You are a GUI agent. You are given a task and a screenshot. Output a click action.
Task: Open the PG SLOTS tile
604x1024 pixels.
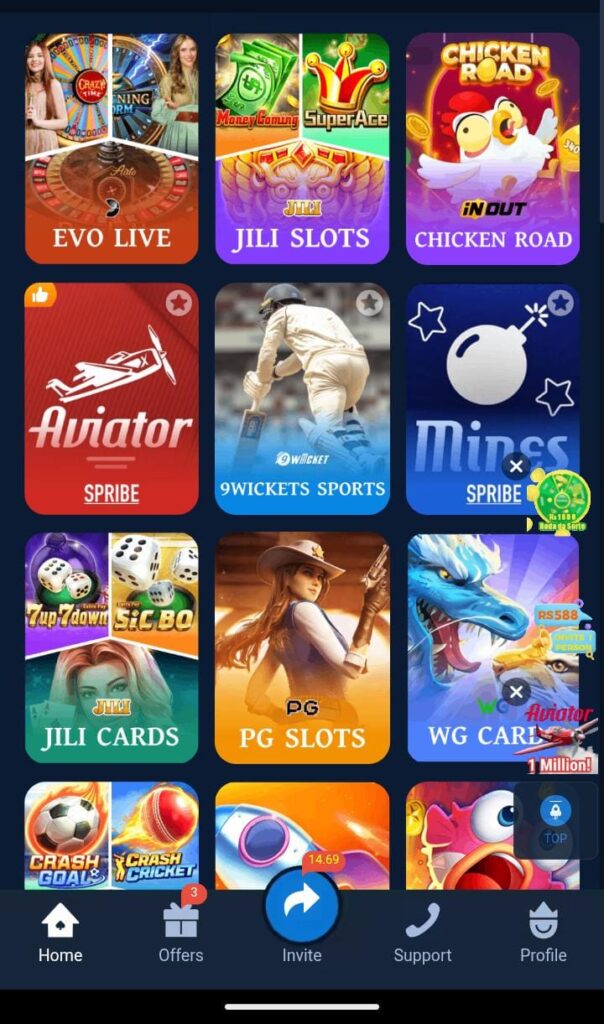click(302, 647)
